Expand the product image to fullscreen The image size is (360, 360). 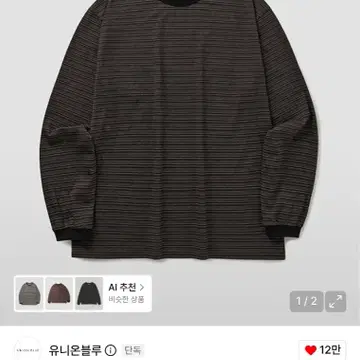[336, 302]
